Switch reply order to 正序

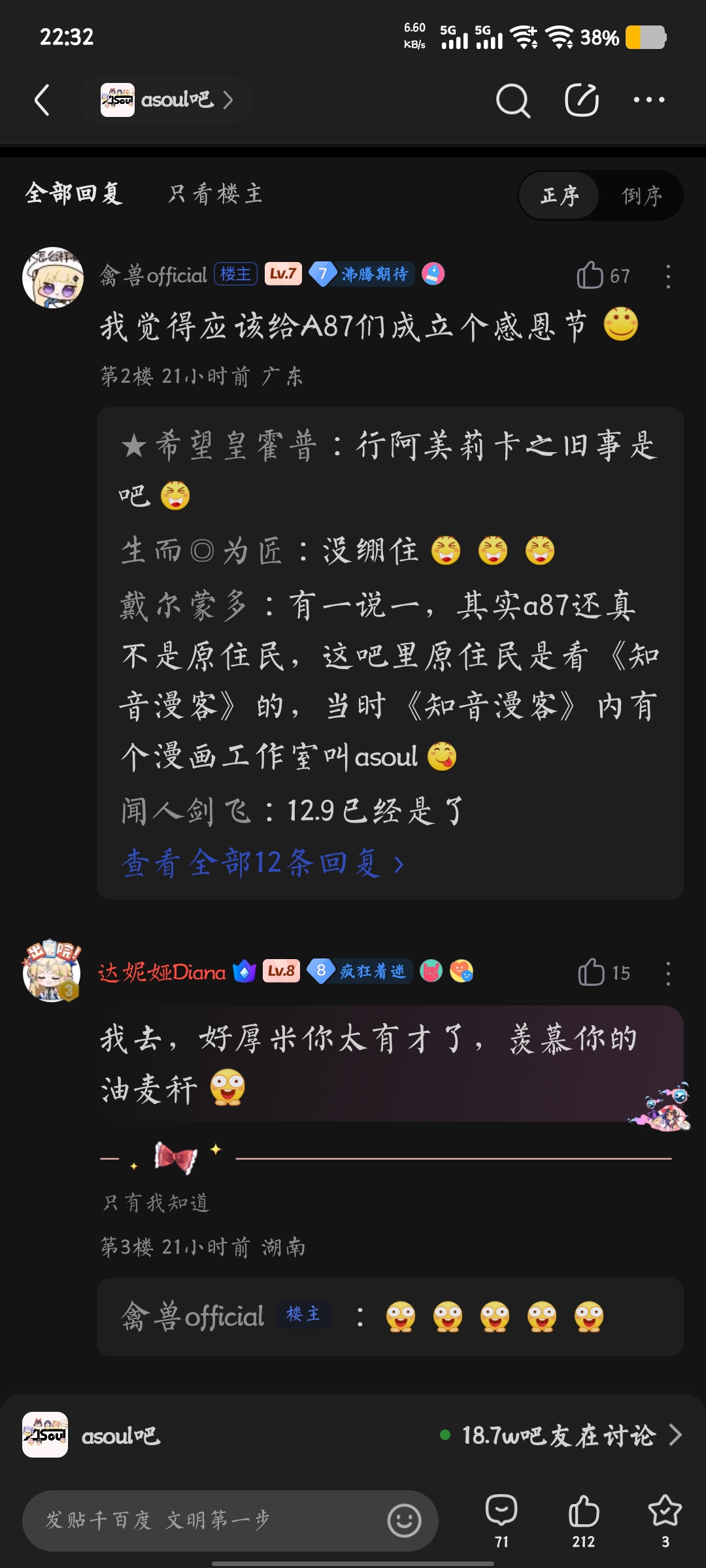pos(560,195)
